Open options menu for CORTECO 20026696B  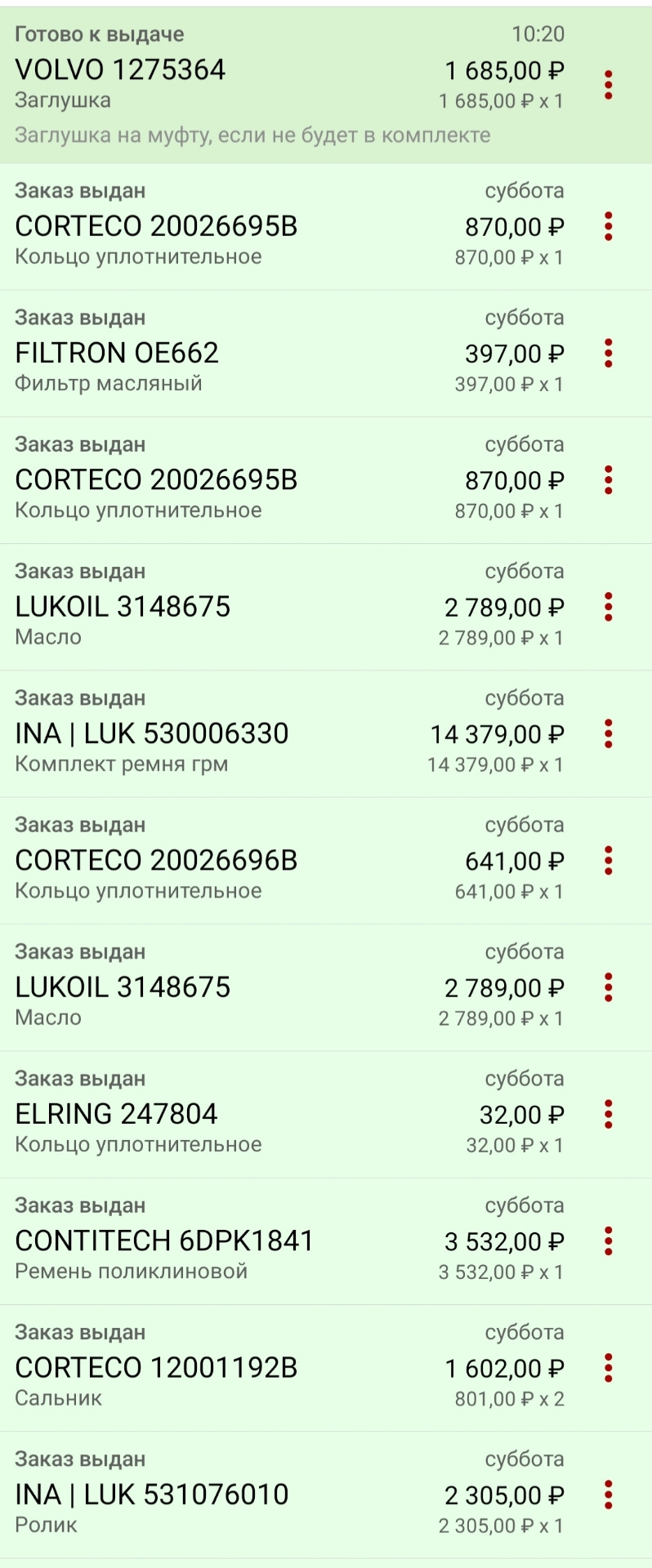608,861
